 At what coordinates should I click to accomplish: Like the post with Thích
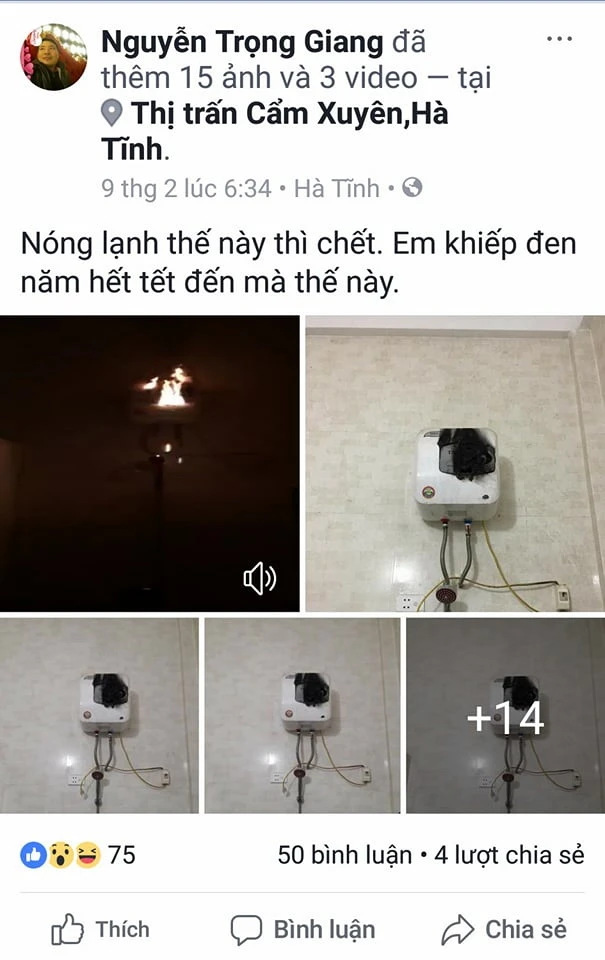(x=100, y=929)
